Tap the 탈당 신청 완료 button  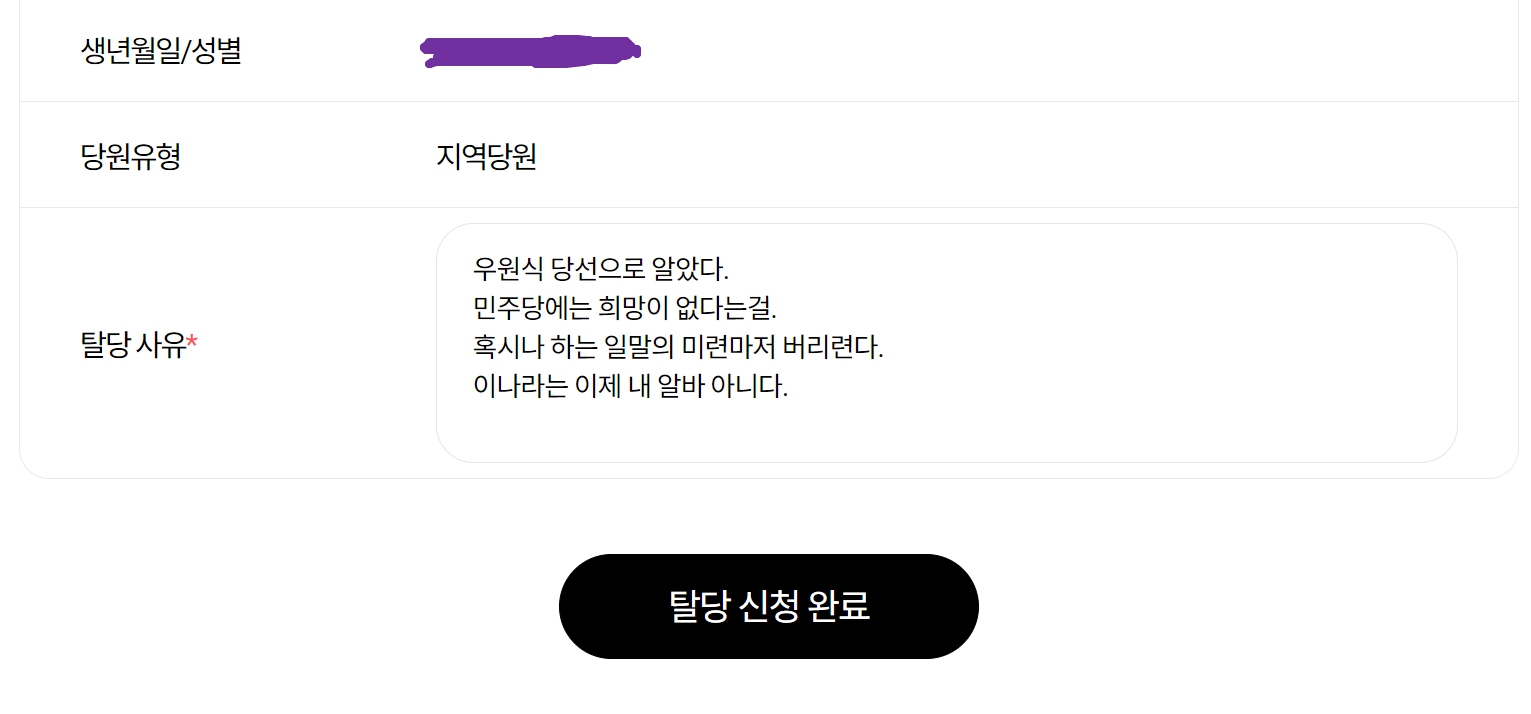click(768, 606)
